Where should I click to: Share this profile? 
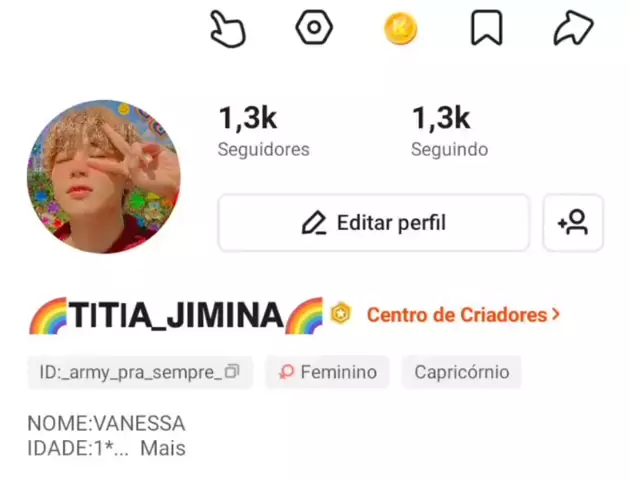point(573,28)
